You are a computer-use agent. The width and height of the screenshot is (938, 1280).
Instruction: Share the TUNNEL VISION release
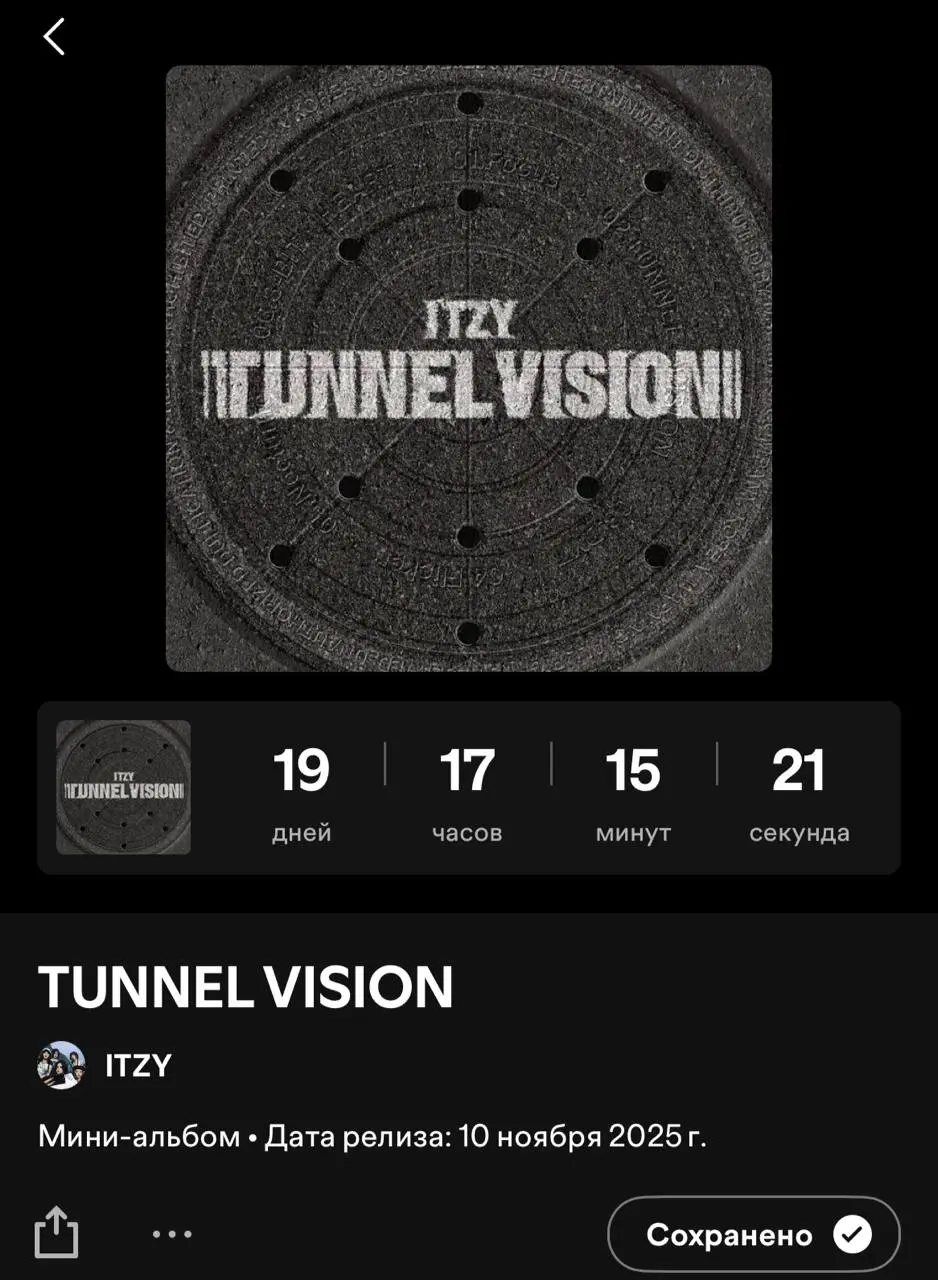(57, 1233)
